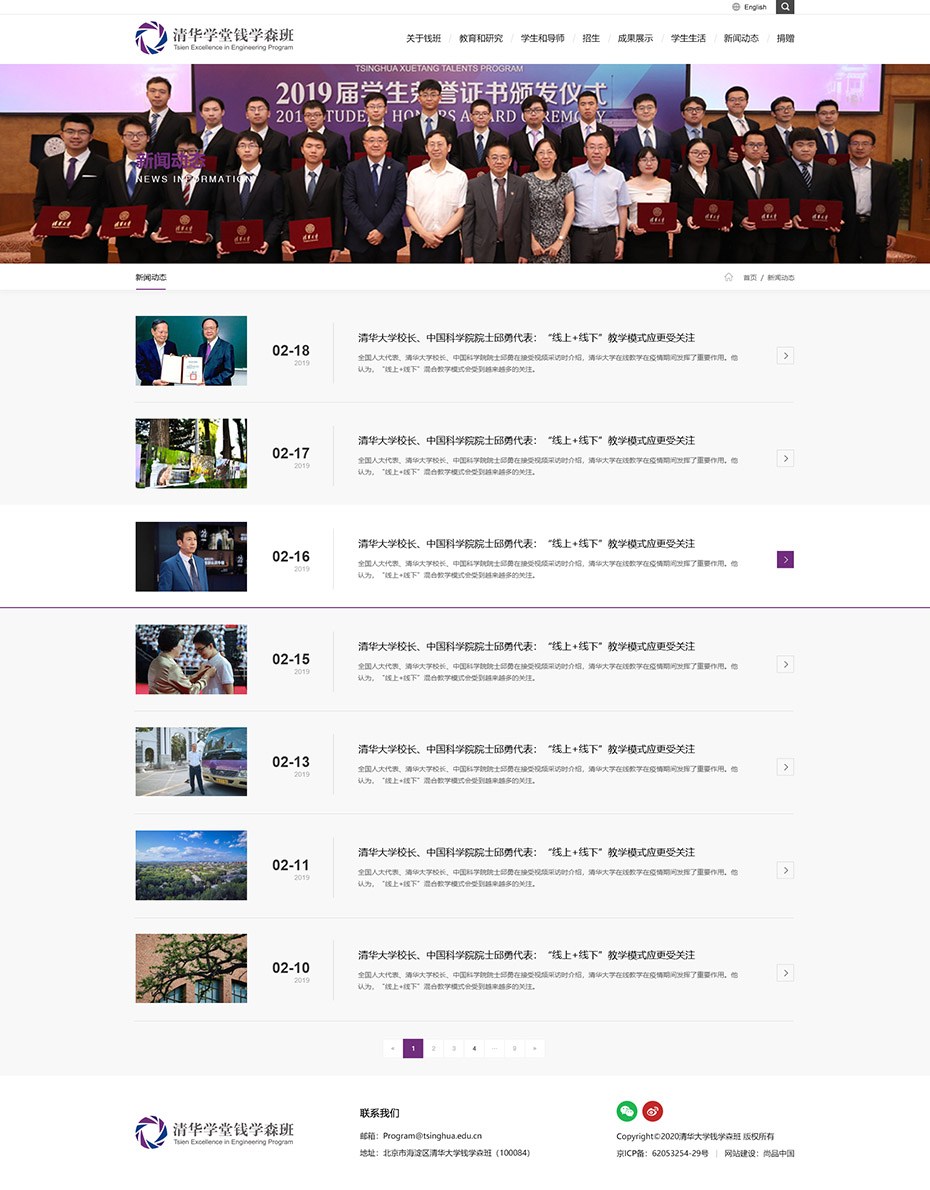Tap the arrow button on the 02-10 article

(785, 973)
